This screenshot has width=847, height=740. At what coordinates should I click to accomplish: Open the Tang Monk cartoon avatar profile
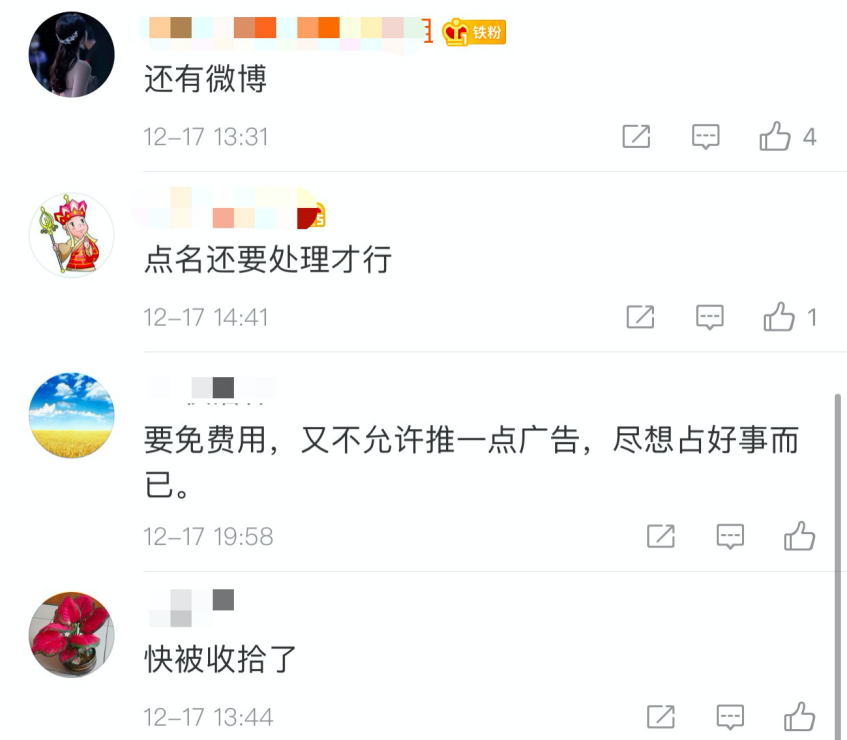coord(71,236)
